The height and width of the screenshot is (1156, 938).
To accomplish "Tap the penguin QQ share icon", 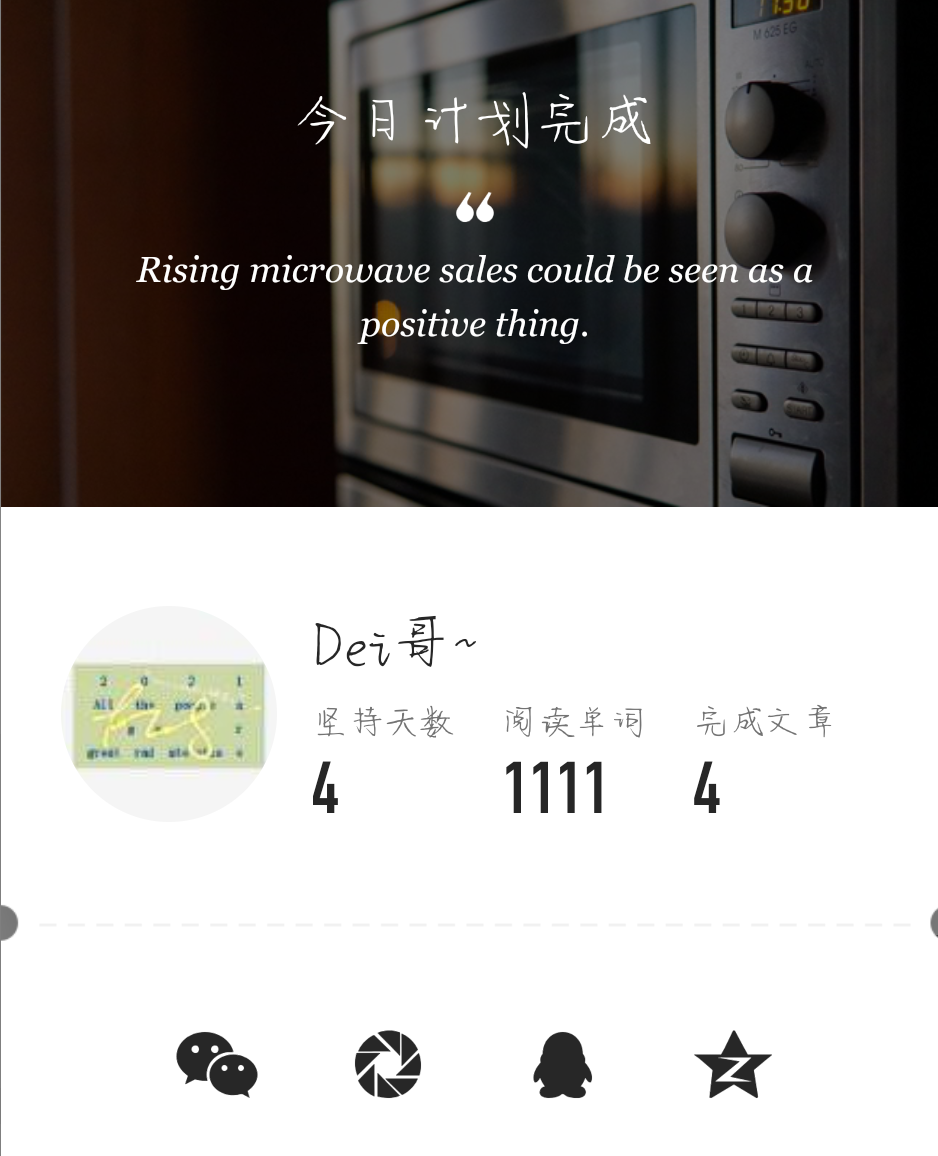I will click(x=562, y=1064).
